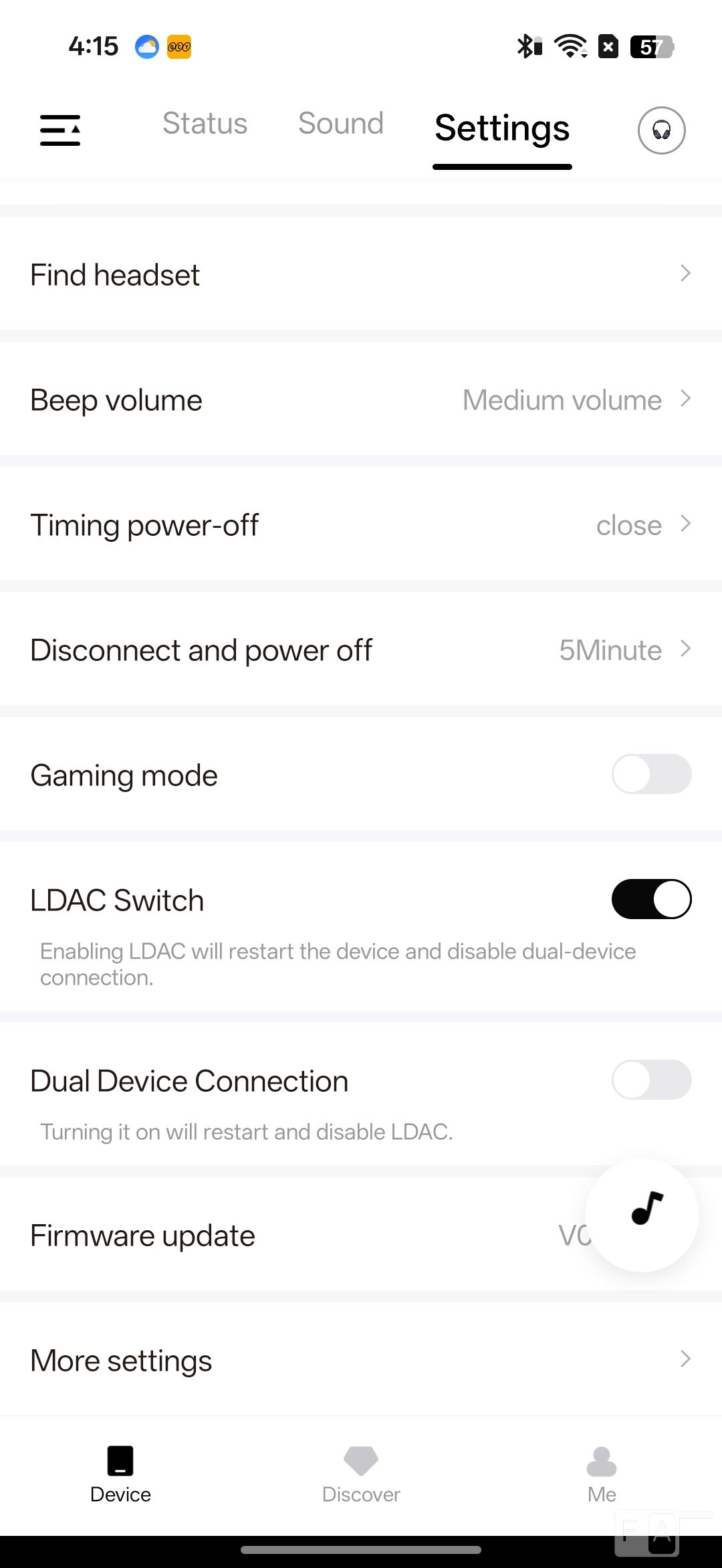Open Timing power-off options

coord(361,525)
